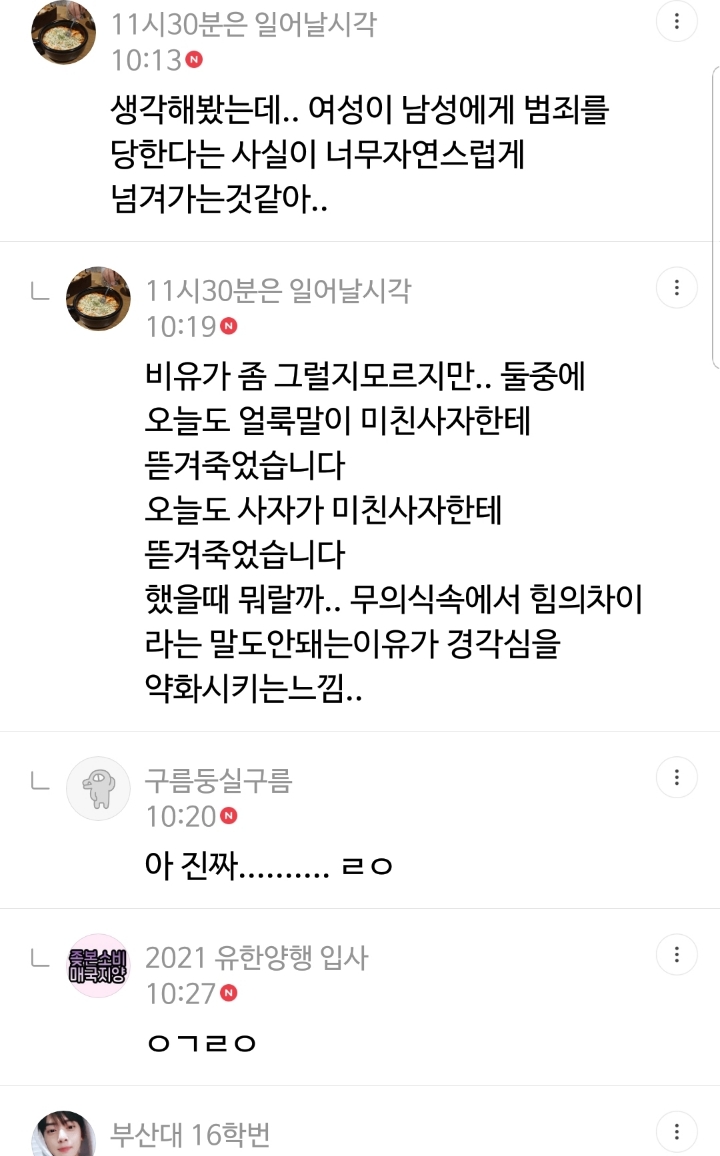Open the options menu on the first comment

tap(677, 22)
